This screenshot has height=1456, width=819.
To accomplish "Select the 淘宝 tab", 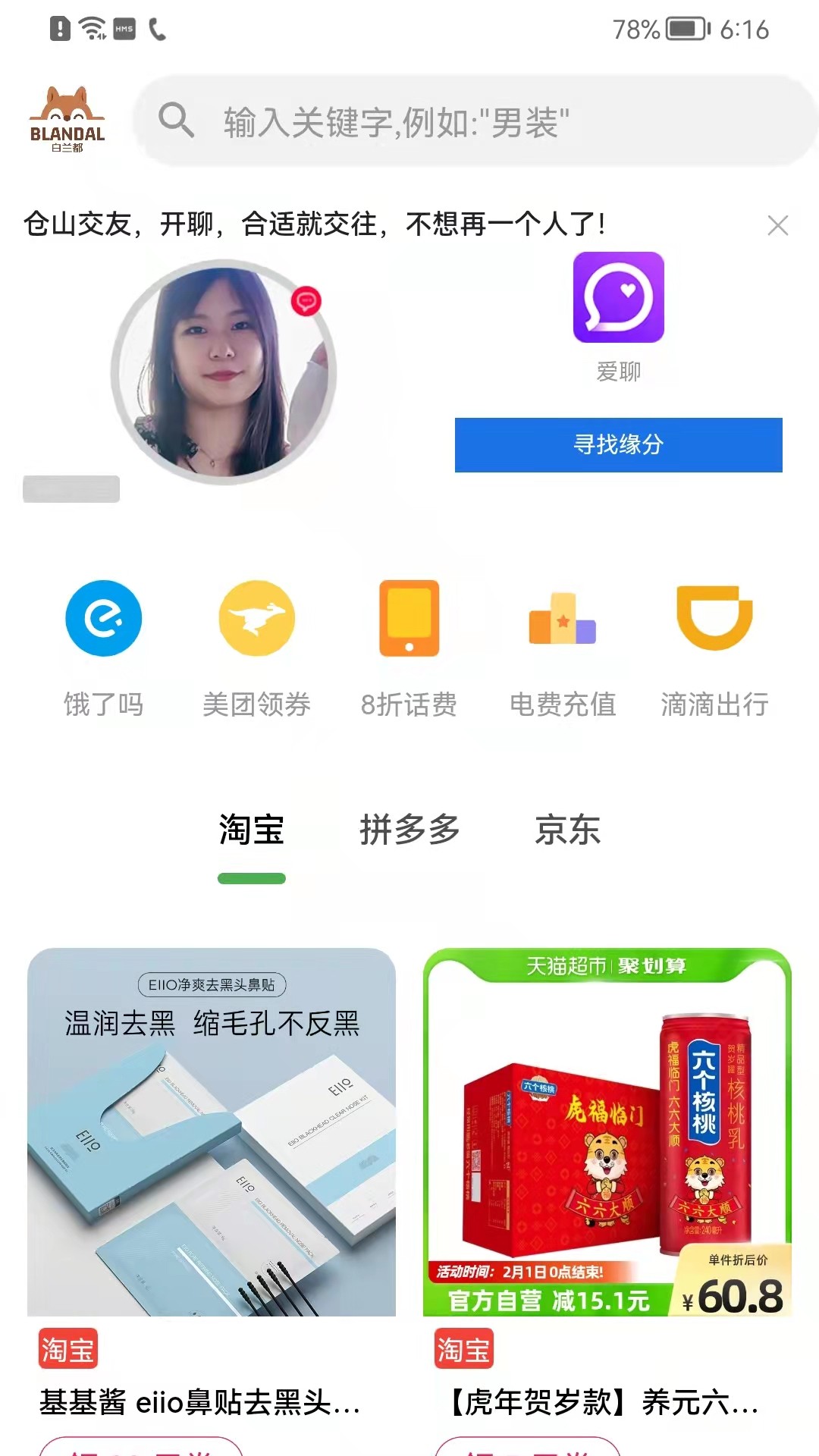I will [x=251, y=830].
